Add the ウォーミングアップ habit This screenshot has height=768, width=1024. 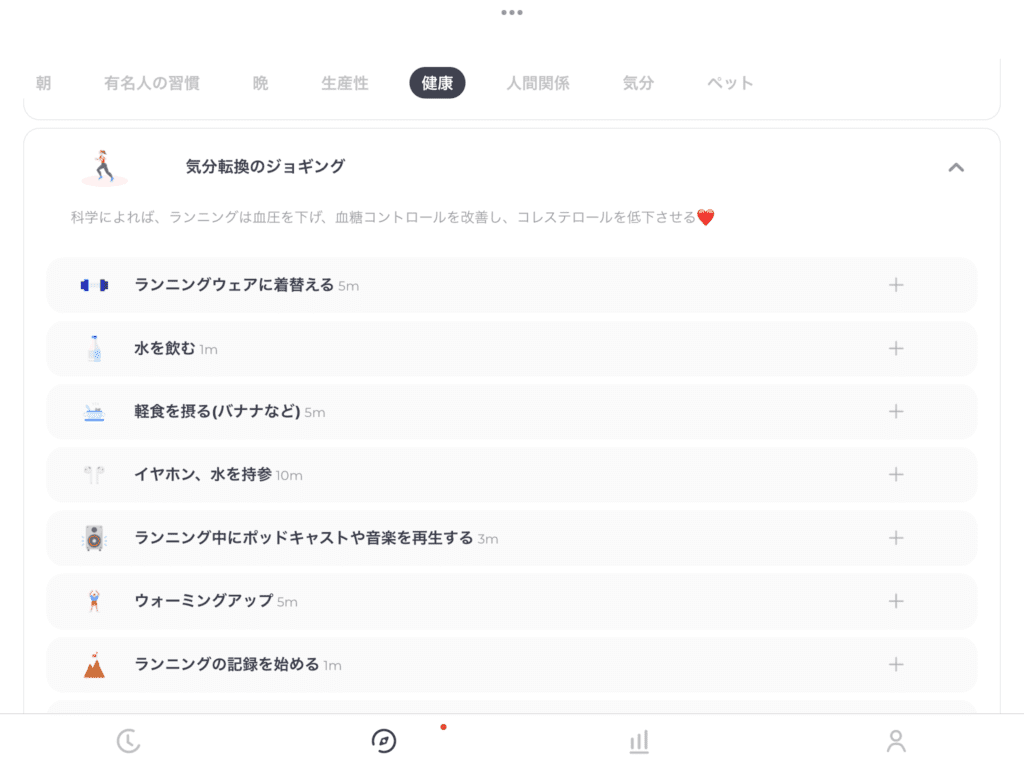[x=896, y=601]
